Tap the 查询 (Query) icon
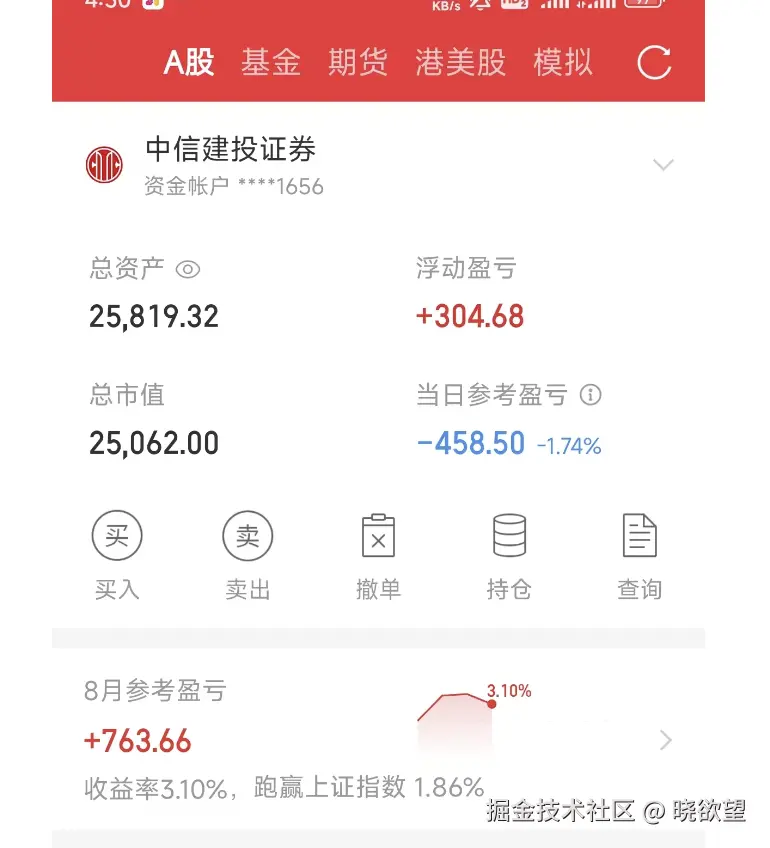The width and height of the screenshot is (770, 848). pyautogui.click(x=639, y=536)
